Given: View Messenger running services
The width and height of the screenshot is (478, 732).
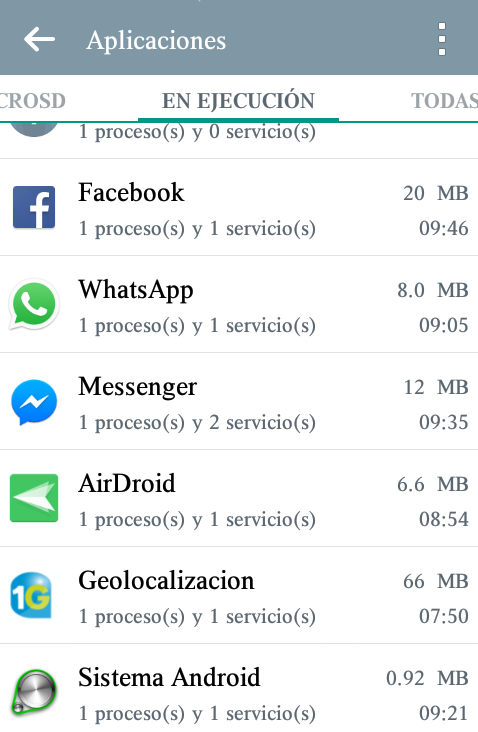Looking at the screenshot, I should (x=239, y=401).
